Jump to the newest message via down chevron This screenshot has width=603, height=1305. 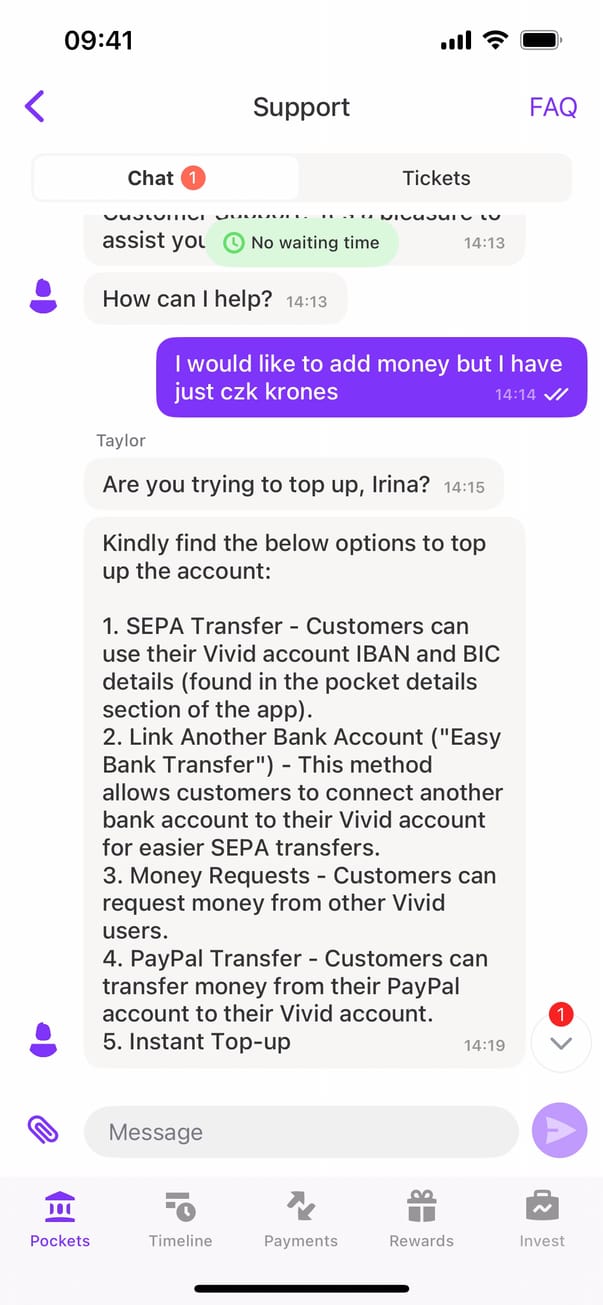[561, 1043]
